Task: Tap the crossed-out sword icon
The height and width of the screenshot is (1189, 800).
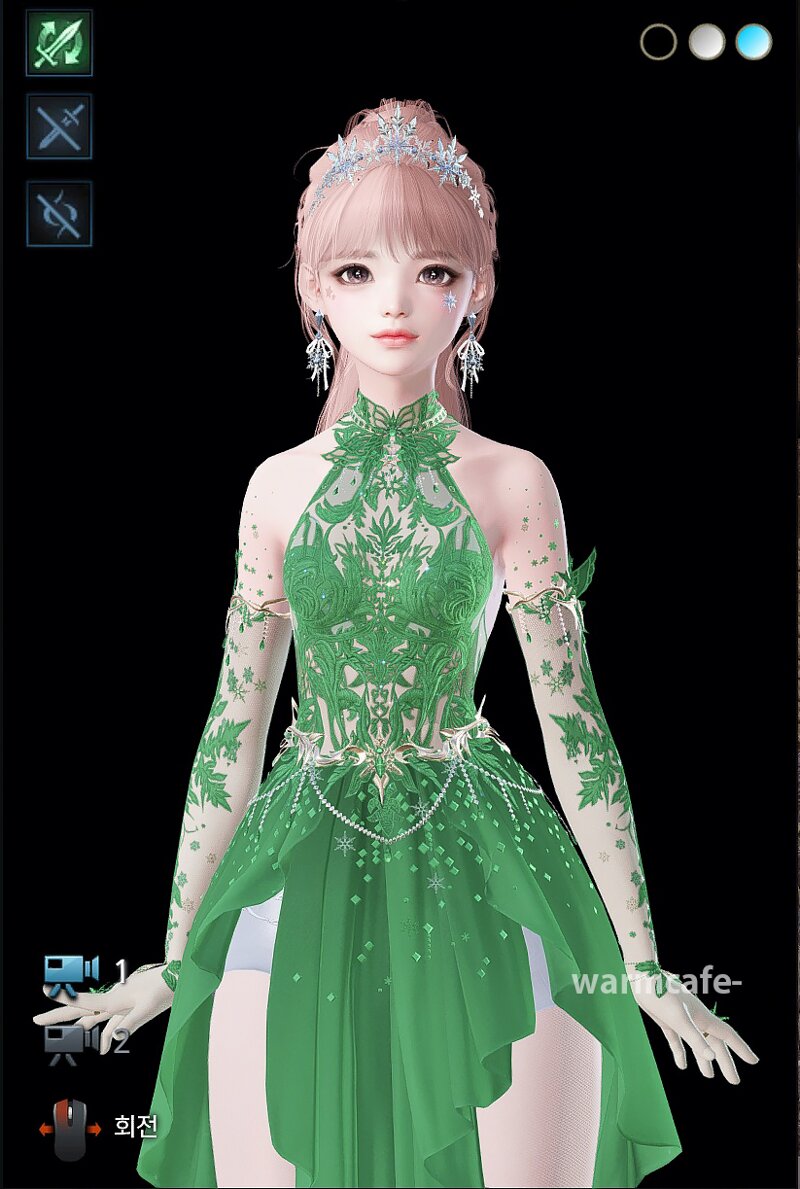Action: (59, 127)
